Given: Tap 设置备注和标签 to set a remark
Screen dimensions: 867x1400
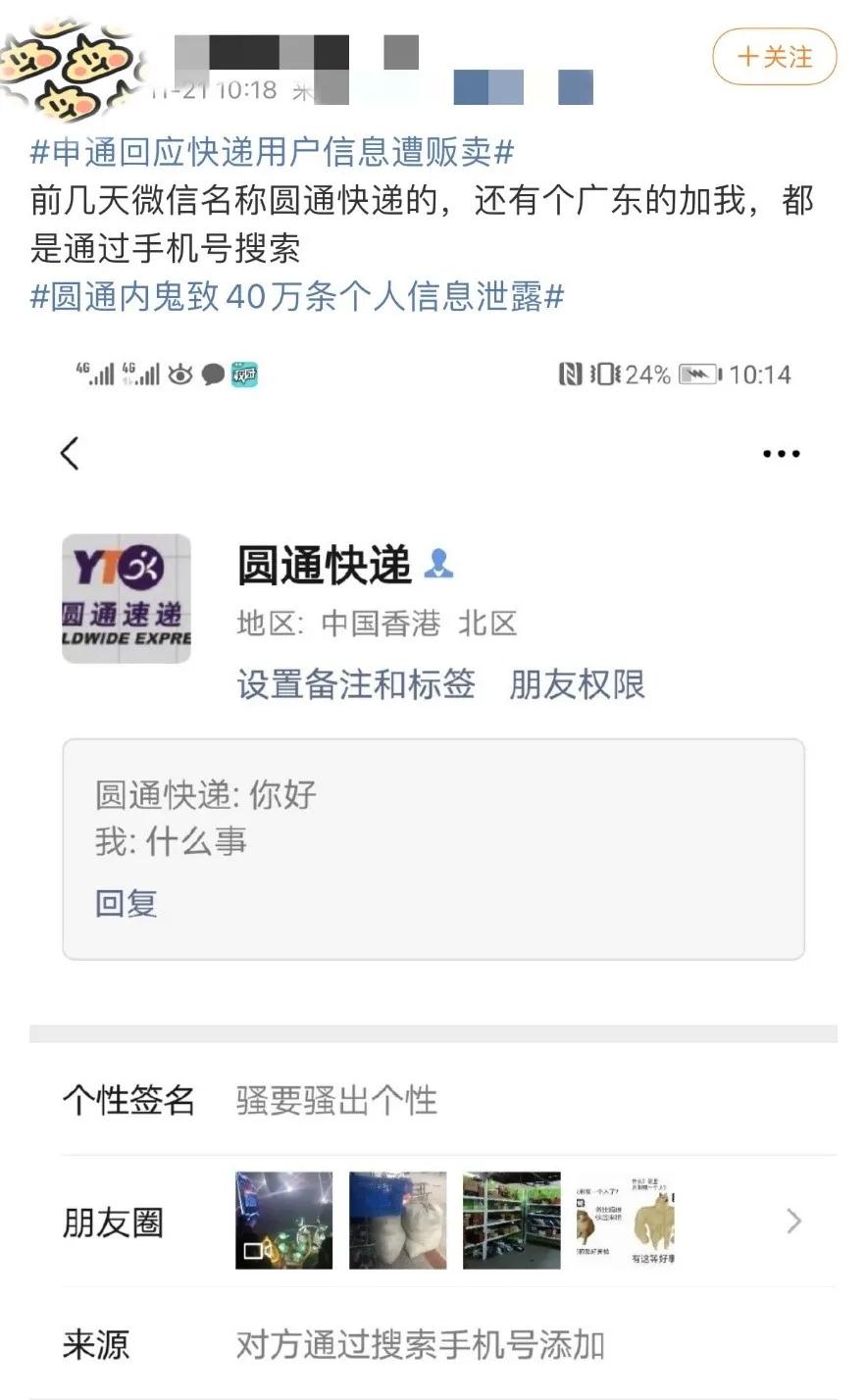Looking at the screenshot, I should (356, 684).
